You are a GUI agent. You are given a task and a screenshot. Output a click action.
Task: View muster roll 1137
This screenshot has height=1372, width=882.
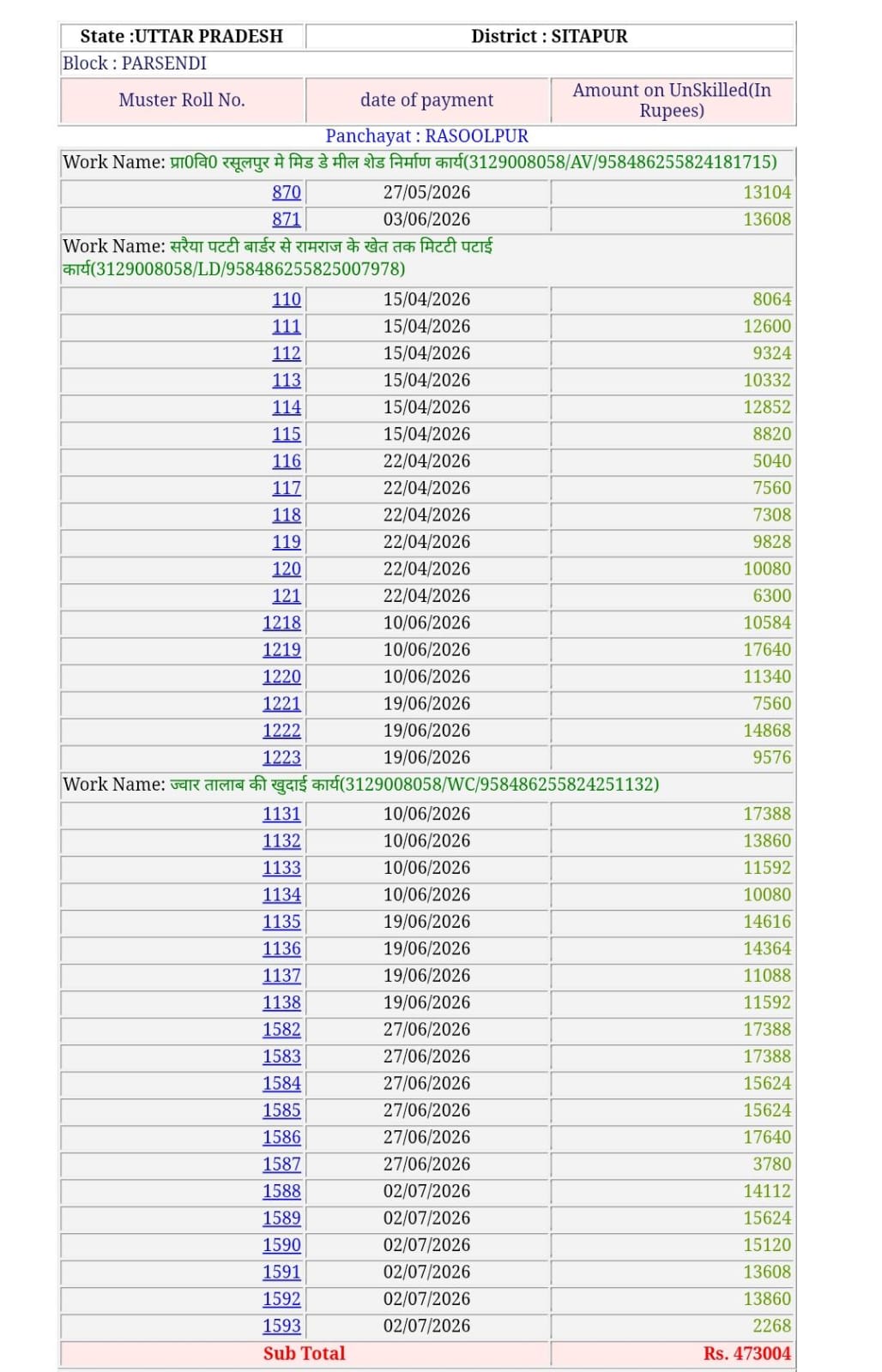point(281,975)
